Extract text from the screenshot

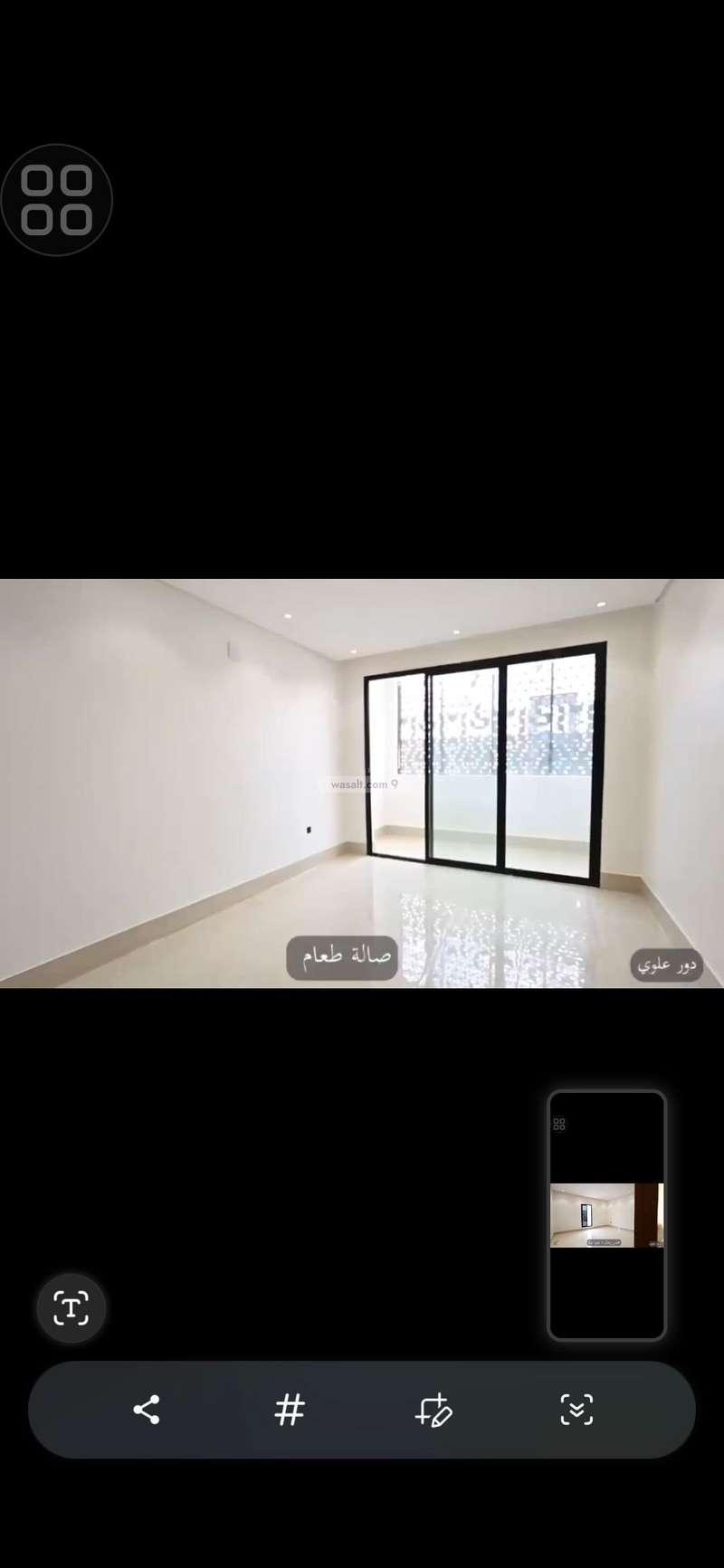point(71,1307)
